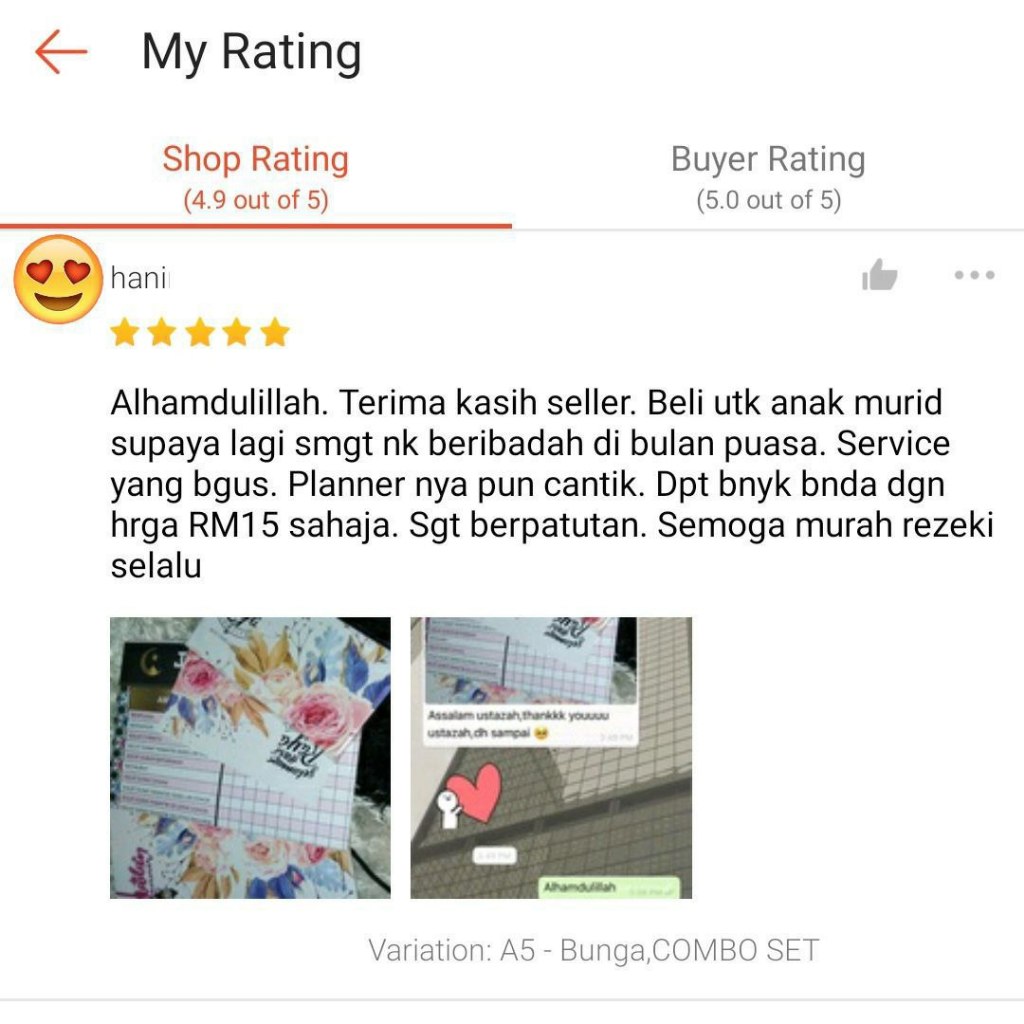Switch to the Buyer Rating tab
Image resolution: width=1024 pixels, height=1024 pixels.
click(768, 177)
